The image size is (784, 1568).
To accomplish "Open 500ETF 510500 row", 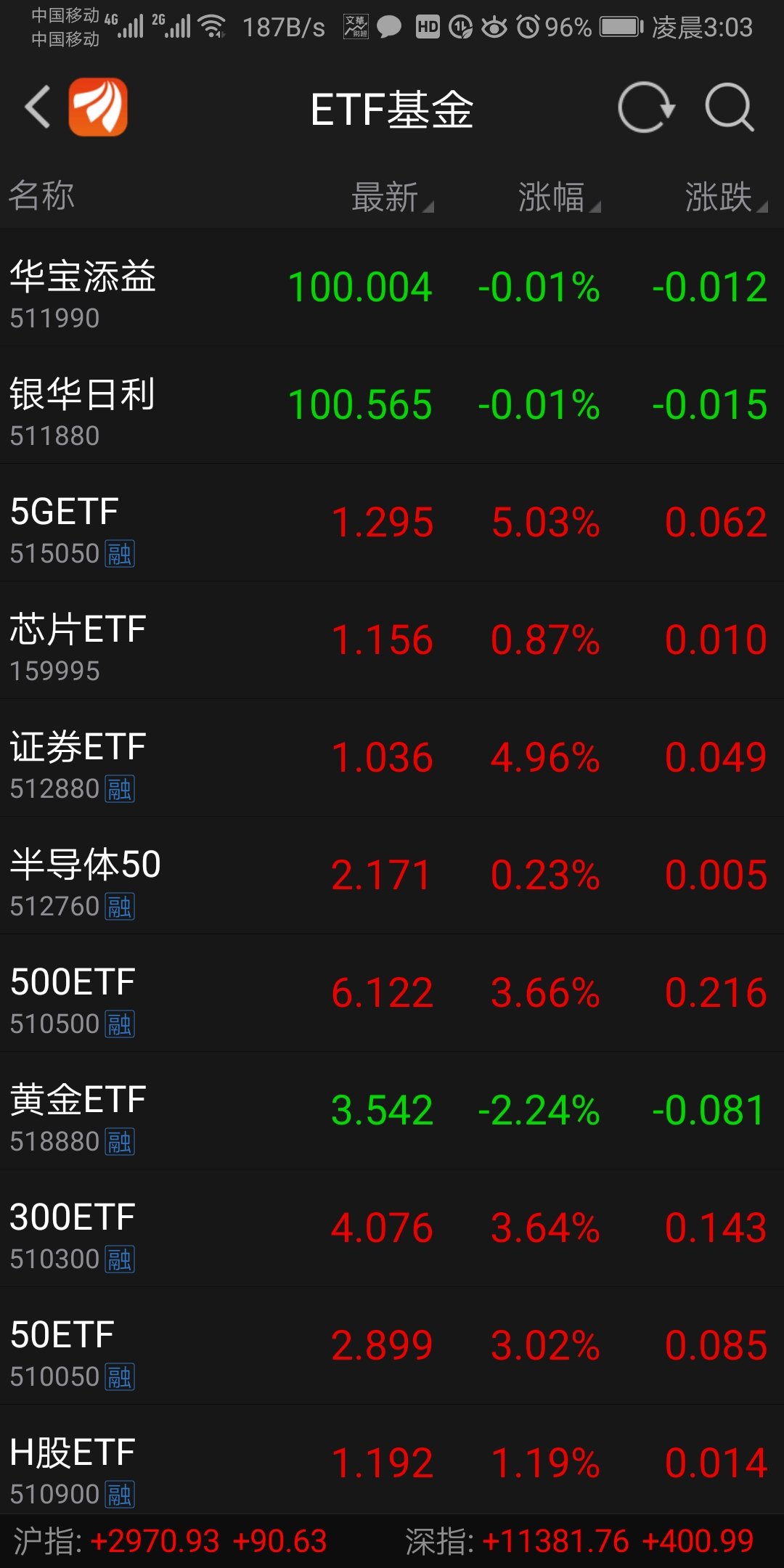I will click(x=392, y=994).
